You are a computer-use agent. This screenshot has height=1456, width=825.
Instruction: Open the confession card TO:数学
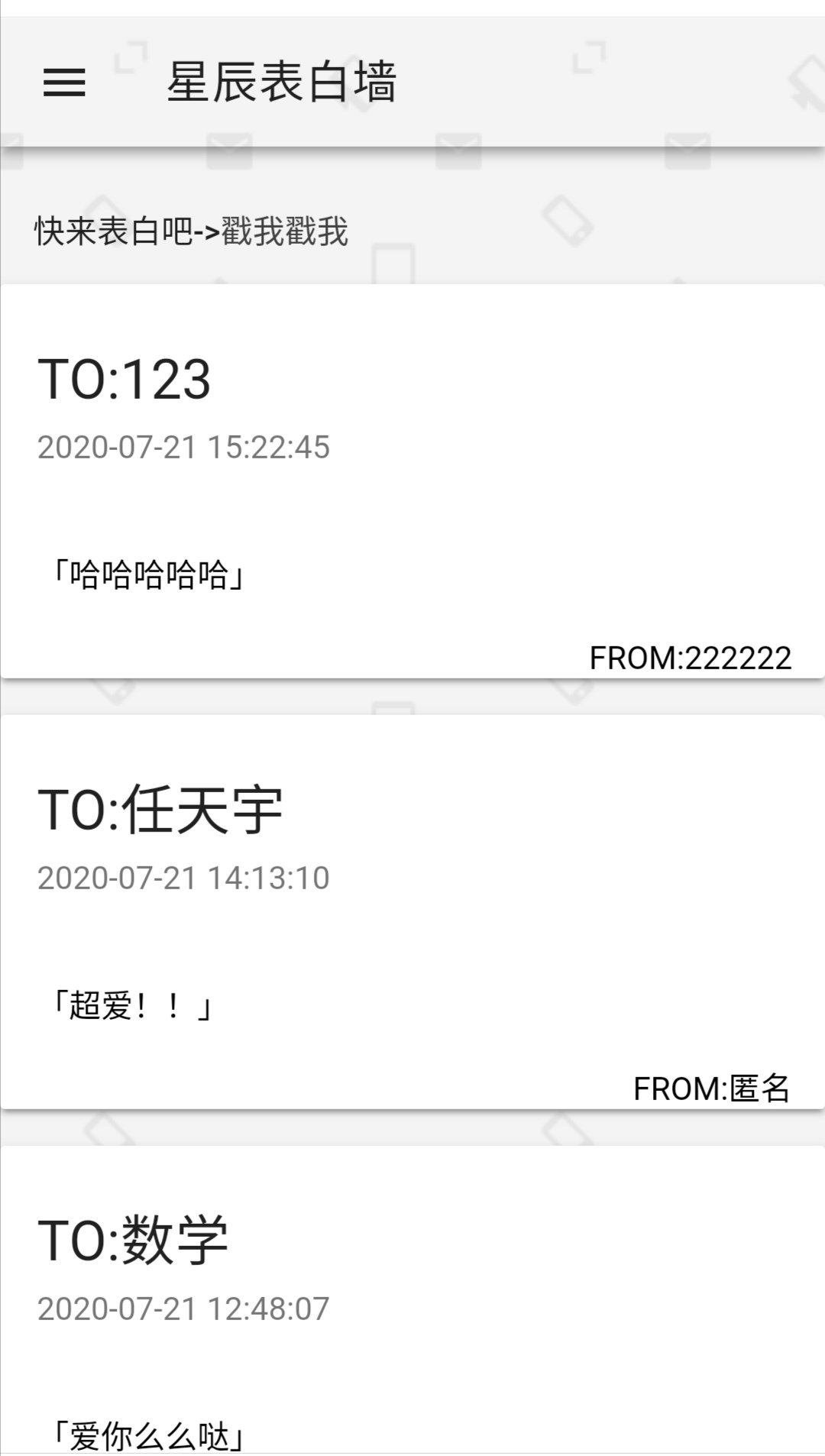[x=412, y=1299]
